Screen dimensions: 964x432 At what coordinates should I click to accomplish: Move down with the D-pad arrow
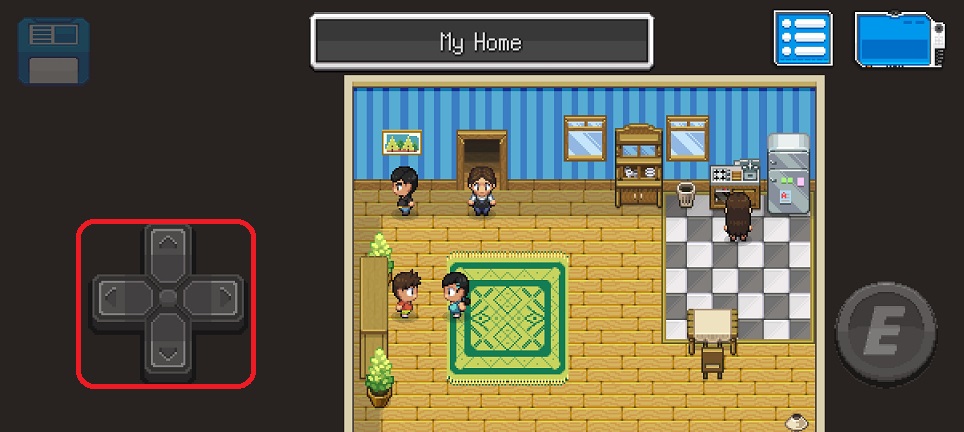click(168, 352)
